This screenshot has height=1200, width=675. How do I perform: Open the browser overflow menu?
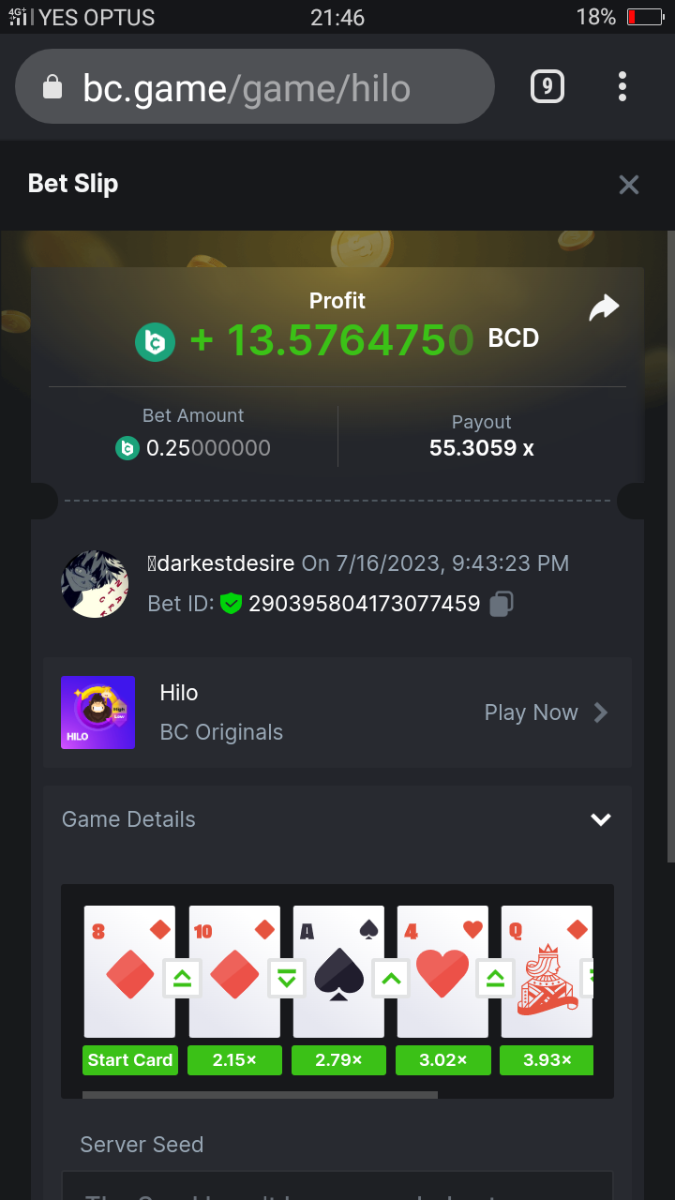[x=622, y=87]
